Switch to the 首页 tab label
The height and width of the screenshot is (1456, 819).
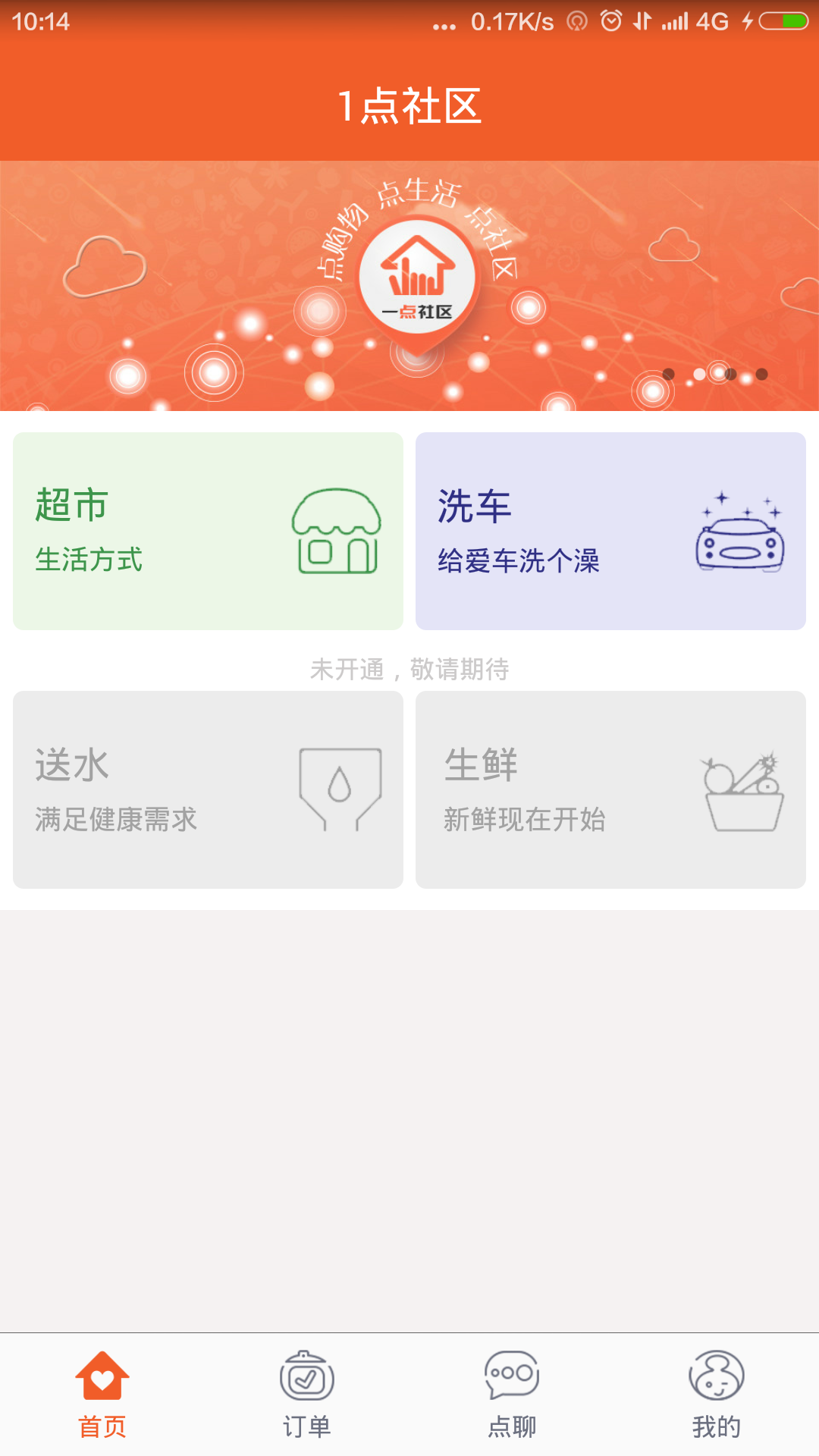click(x=102, y=1426)
